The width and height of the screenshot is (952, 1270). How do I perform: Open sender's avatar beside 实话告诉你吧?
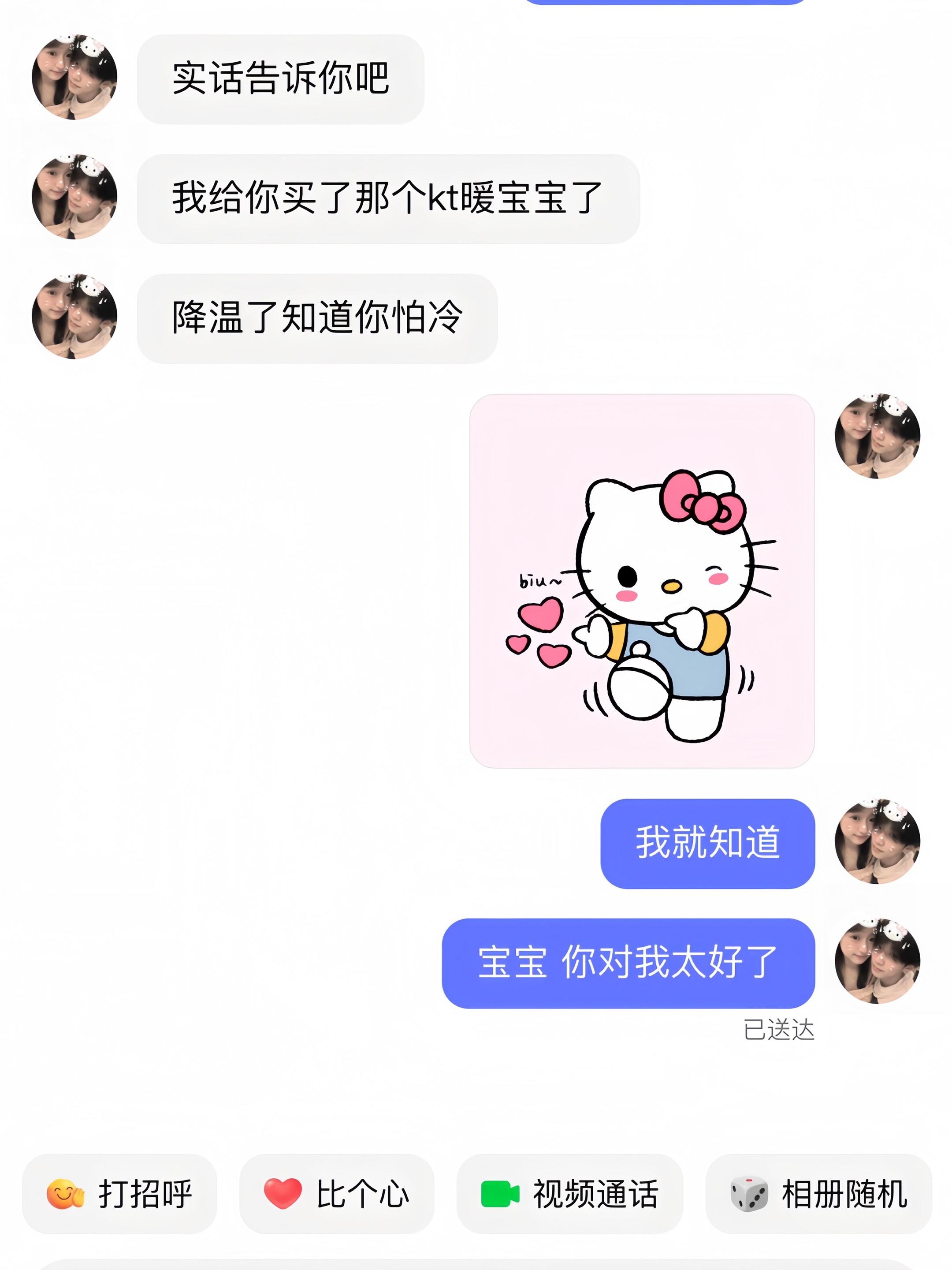point(74,78)
